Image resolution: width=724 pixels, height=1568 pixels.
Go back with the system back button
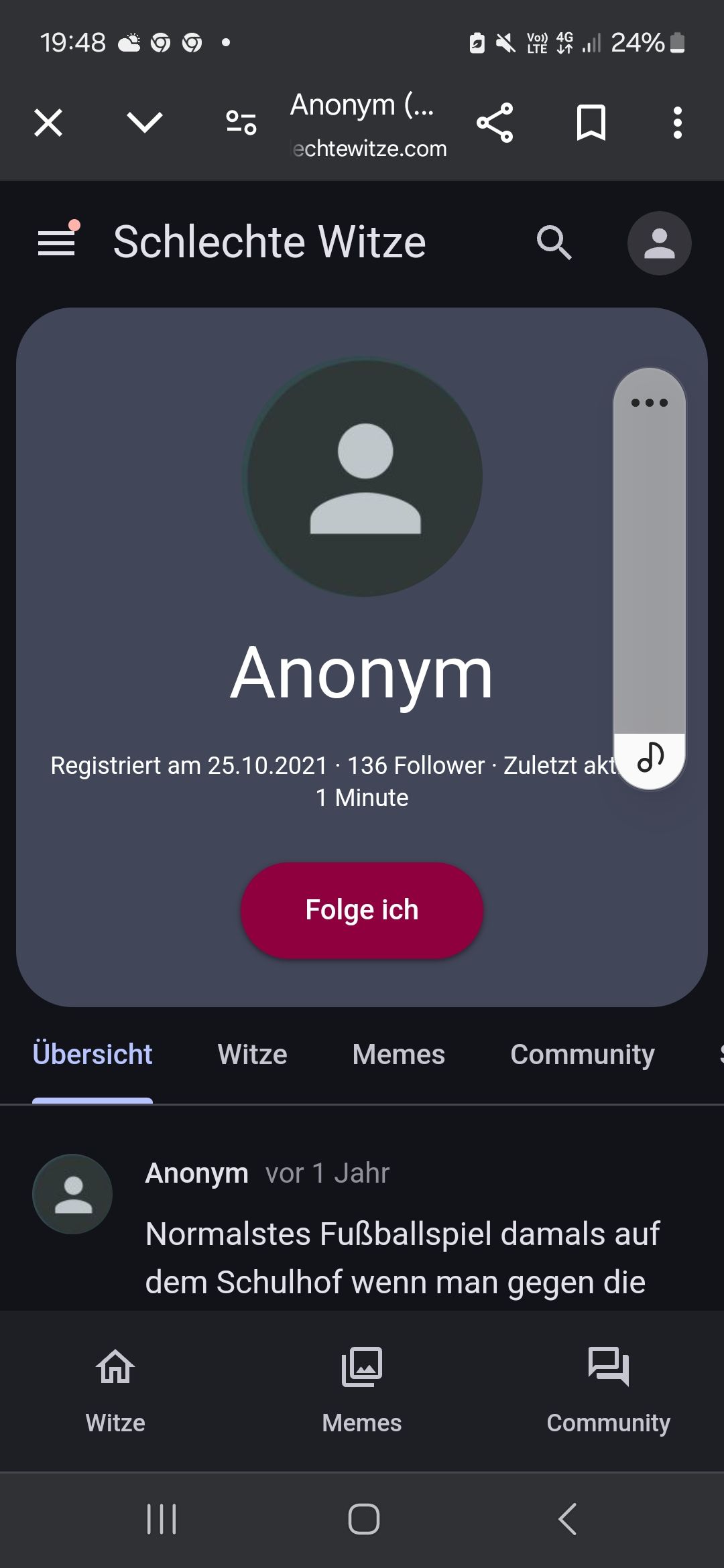point(567,1519)
